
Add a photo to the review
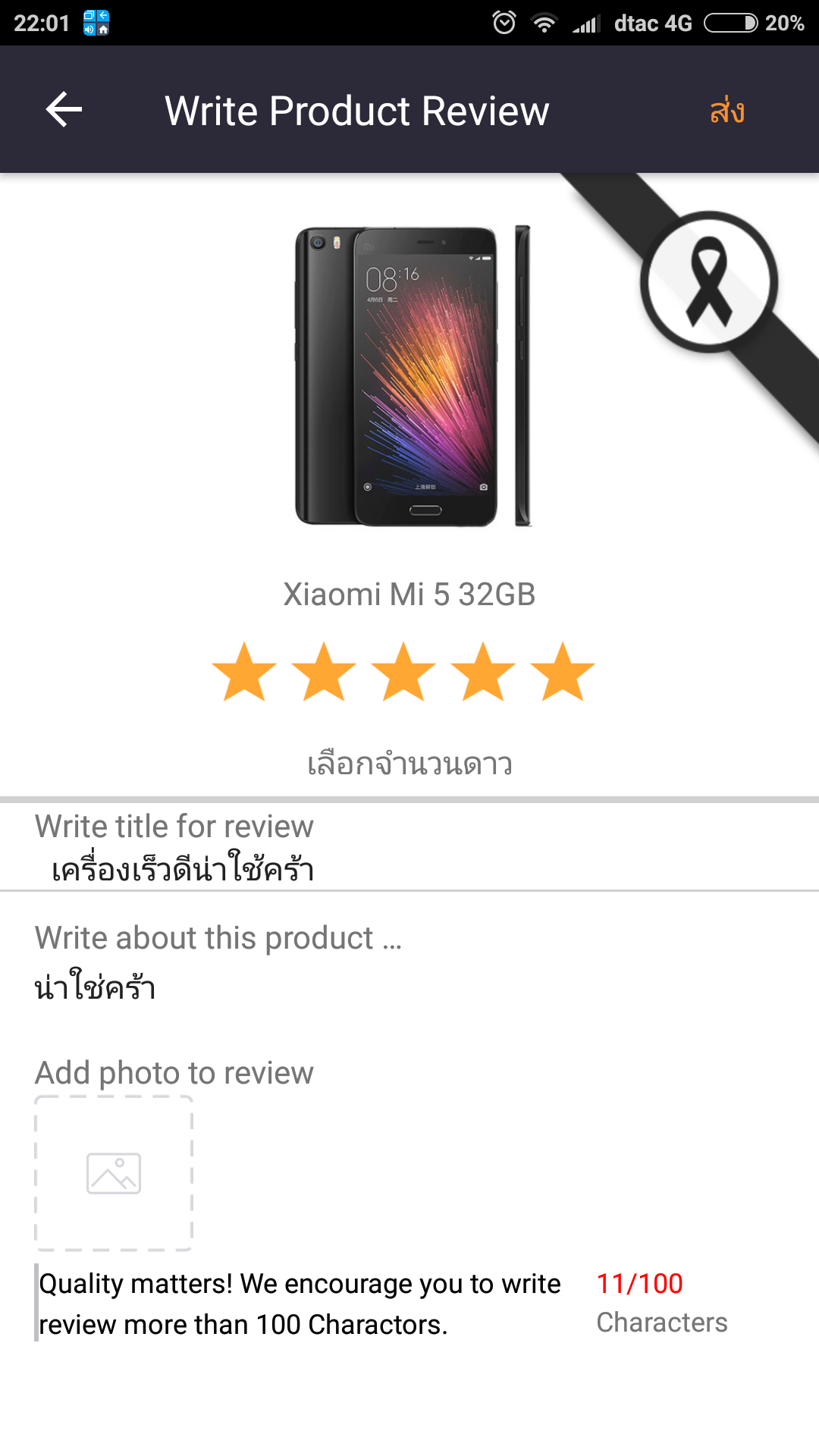point(114,1173)
